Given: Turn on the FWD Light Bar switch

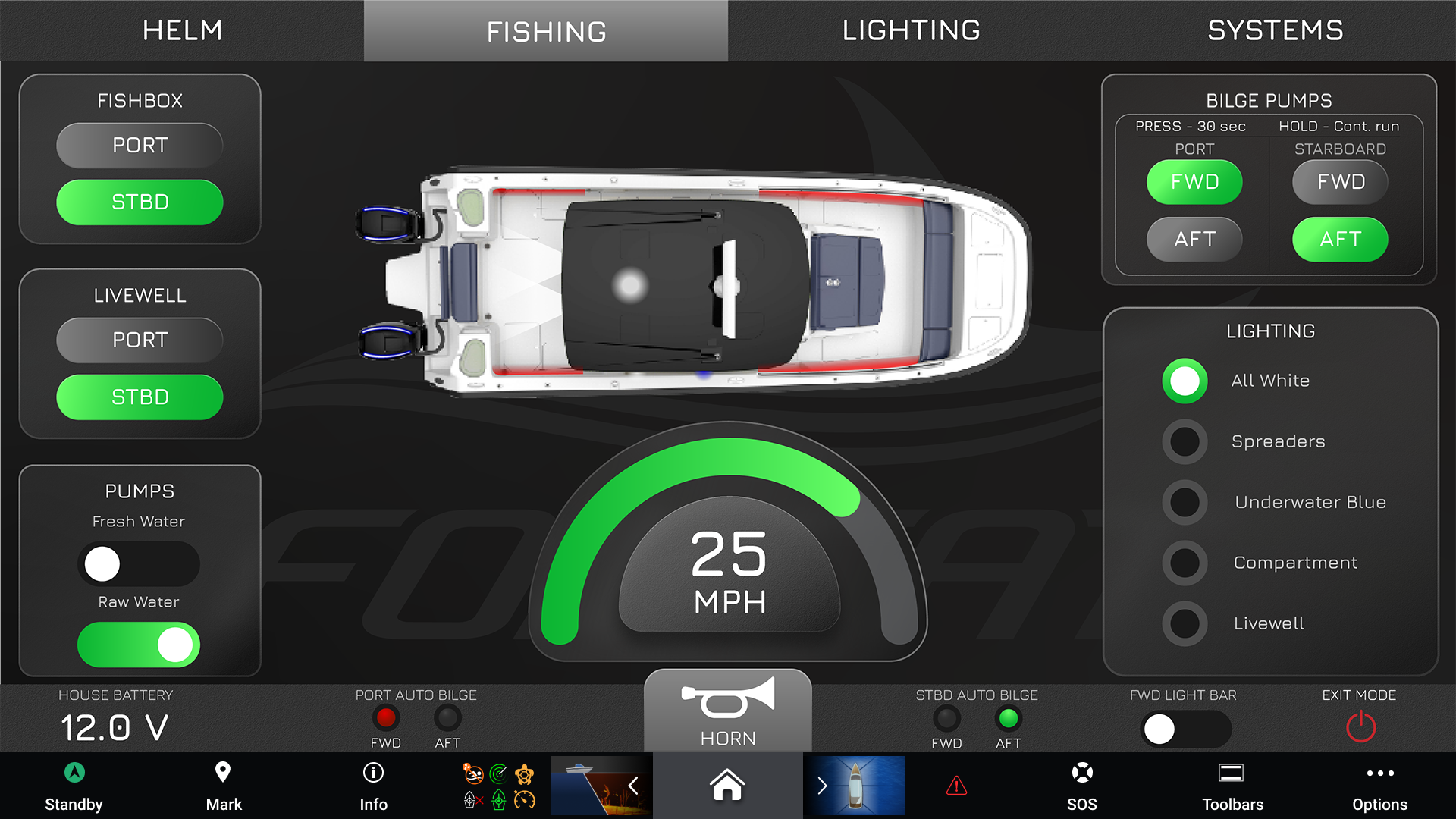Looking at the screenshot, I should pos(1186,730).
